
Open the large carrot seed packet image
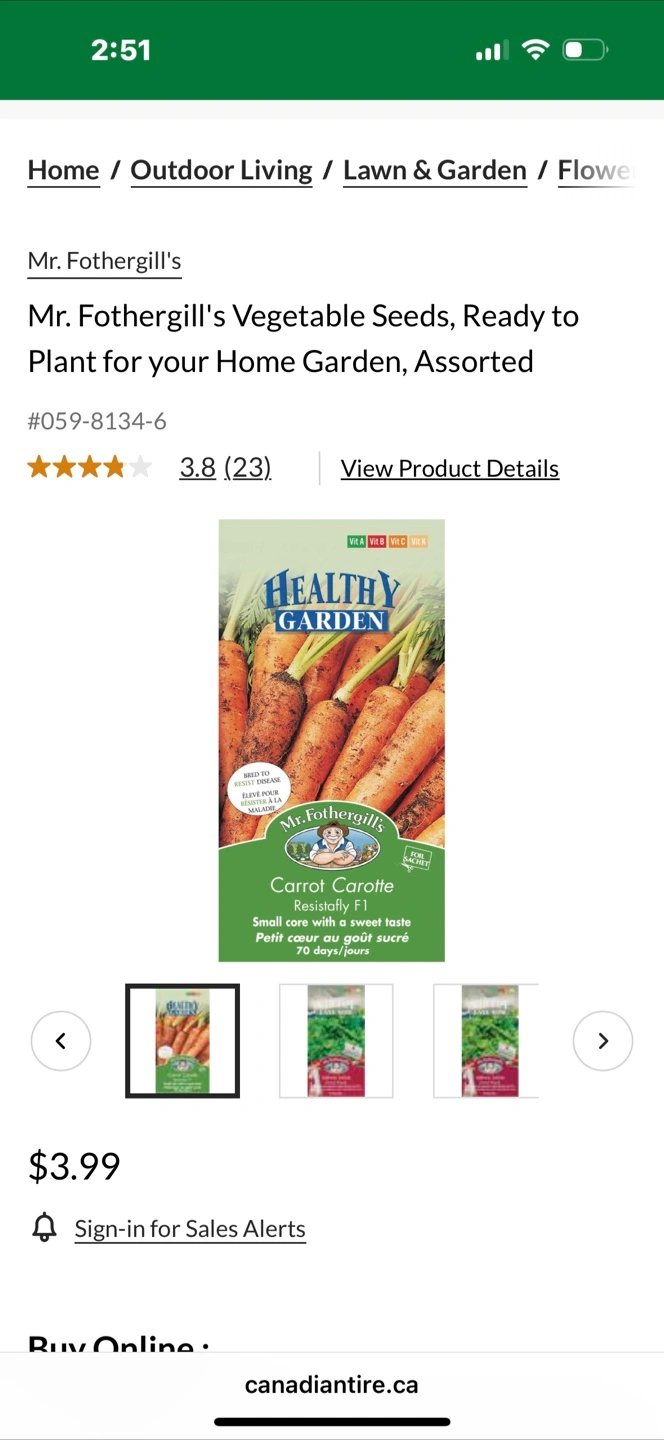pyautogui.click(x=332, y=740)
